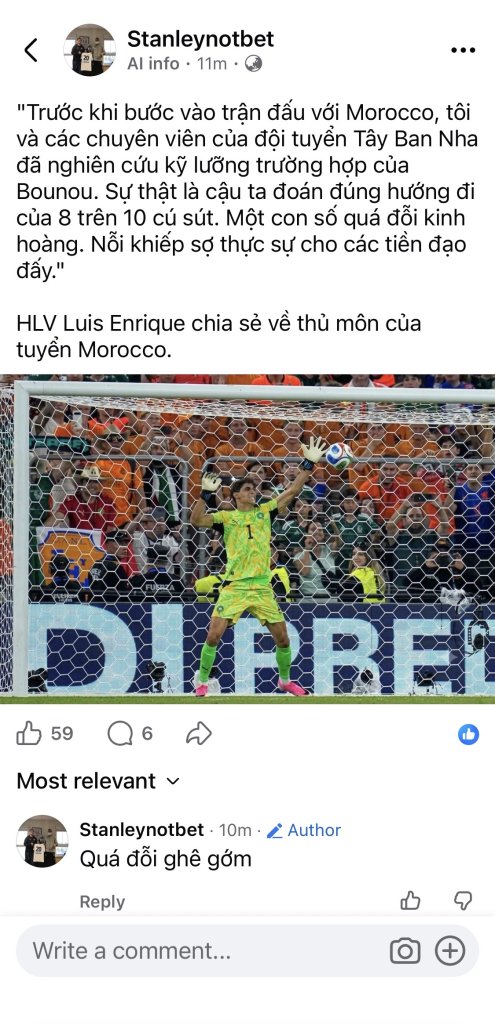Reply to Stanleynotbet's comment
Screen dimensions: 495x1024
(x=102, y=902)
